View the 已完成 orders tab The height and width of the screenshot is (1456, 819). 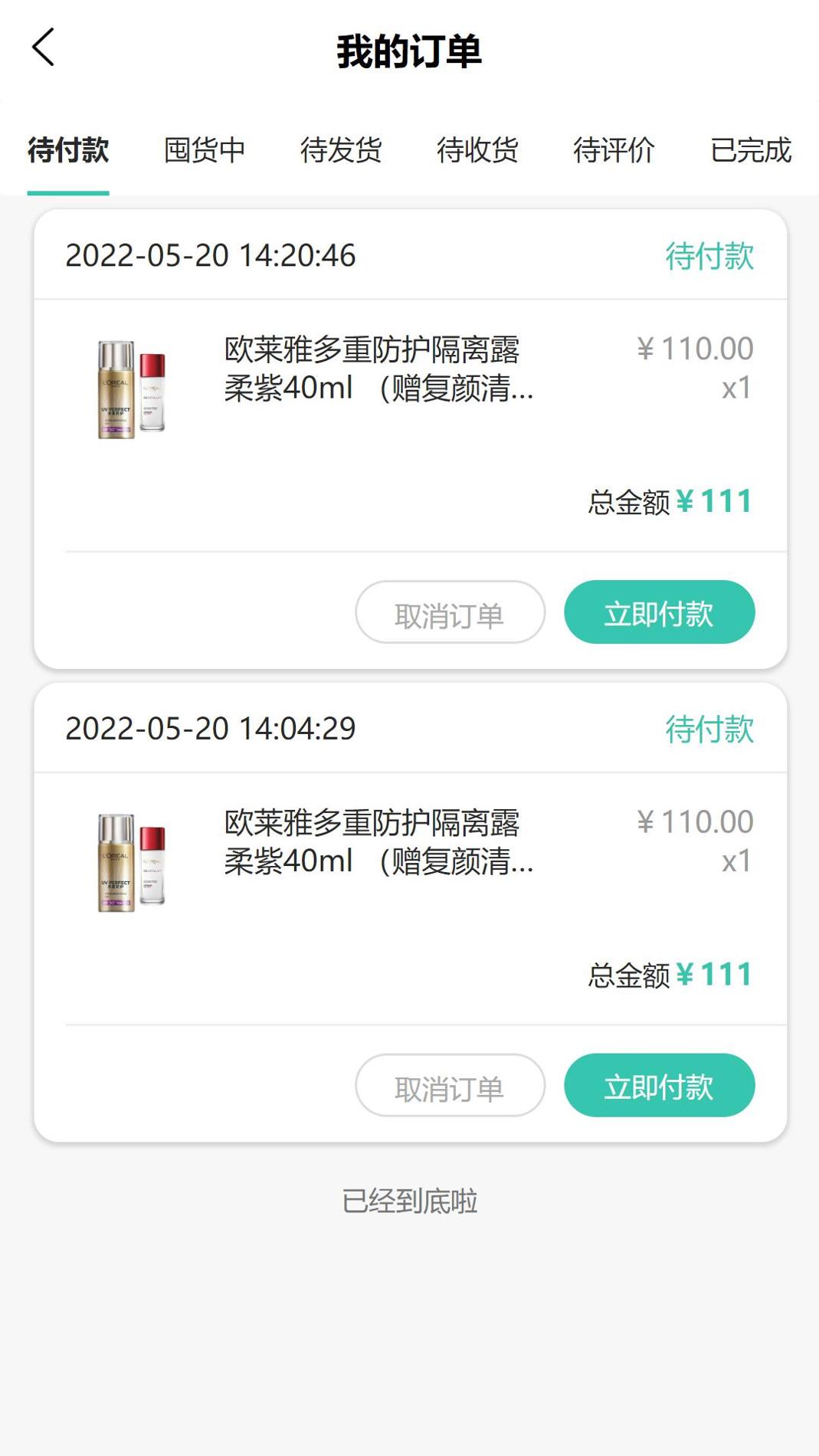(x=750, y=149)
